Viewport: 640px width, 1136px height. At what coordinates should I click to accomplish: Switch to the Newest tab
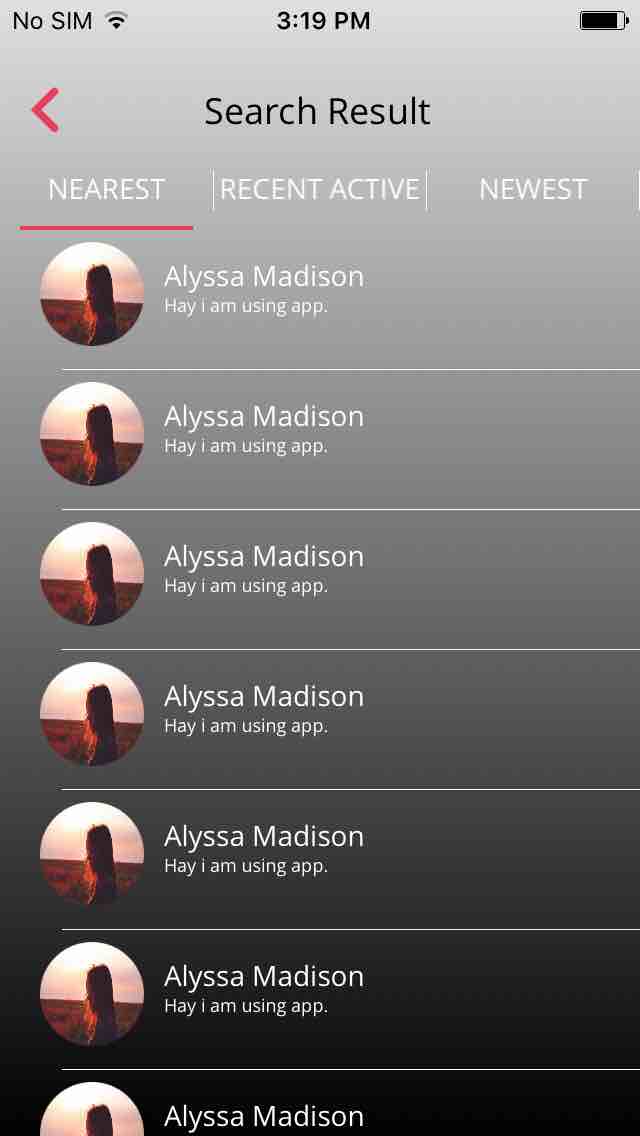[533, 190]
